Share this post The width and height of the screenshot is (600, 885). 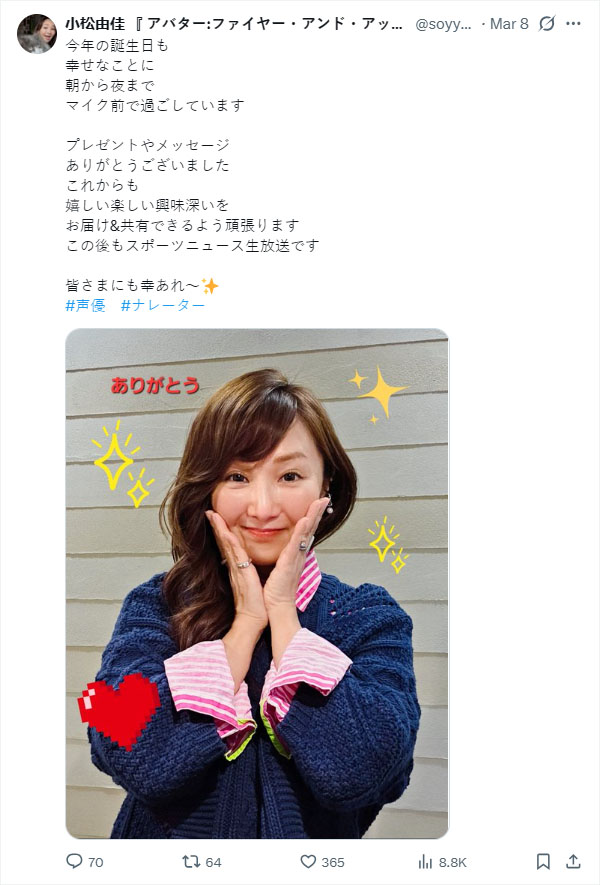point(573,861)
